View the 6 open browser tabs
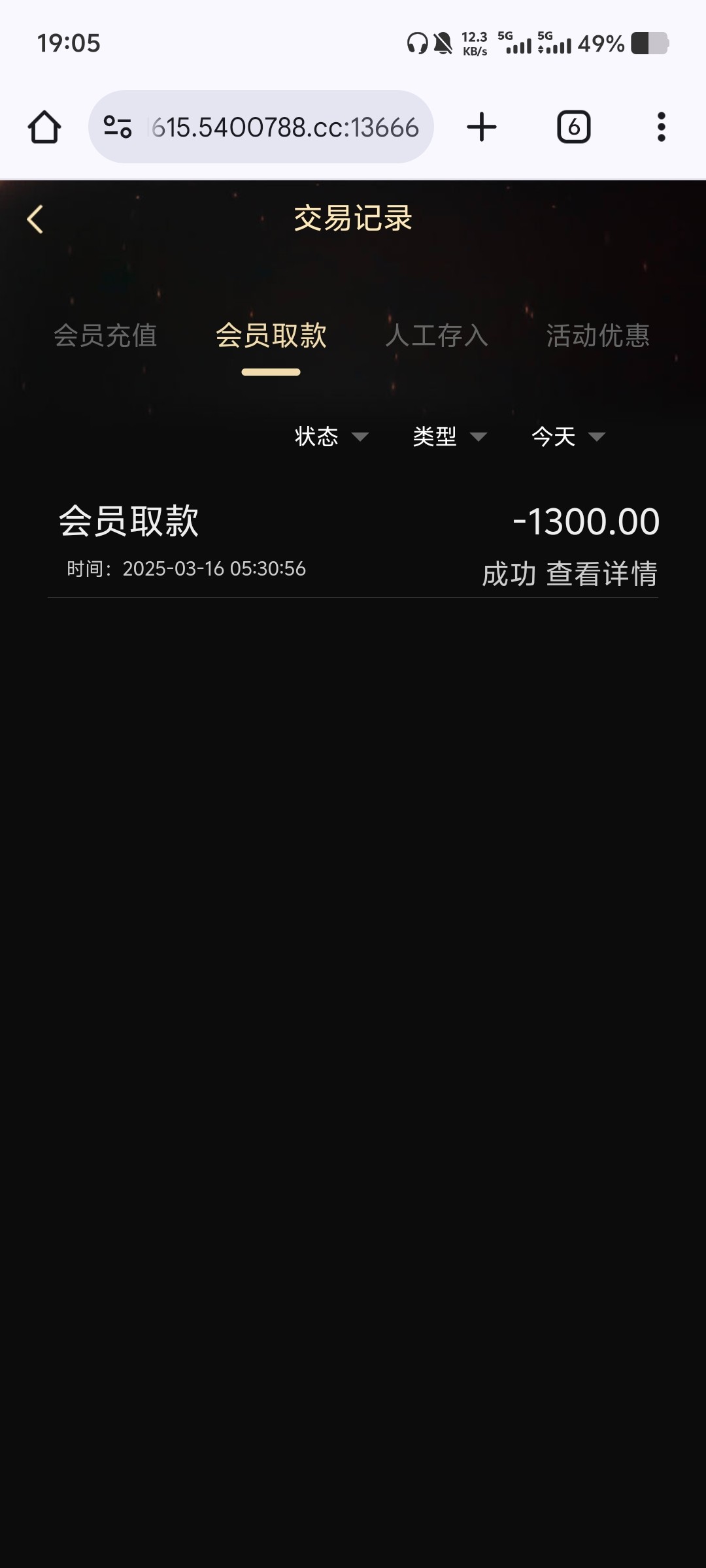 [574, 127]
